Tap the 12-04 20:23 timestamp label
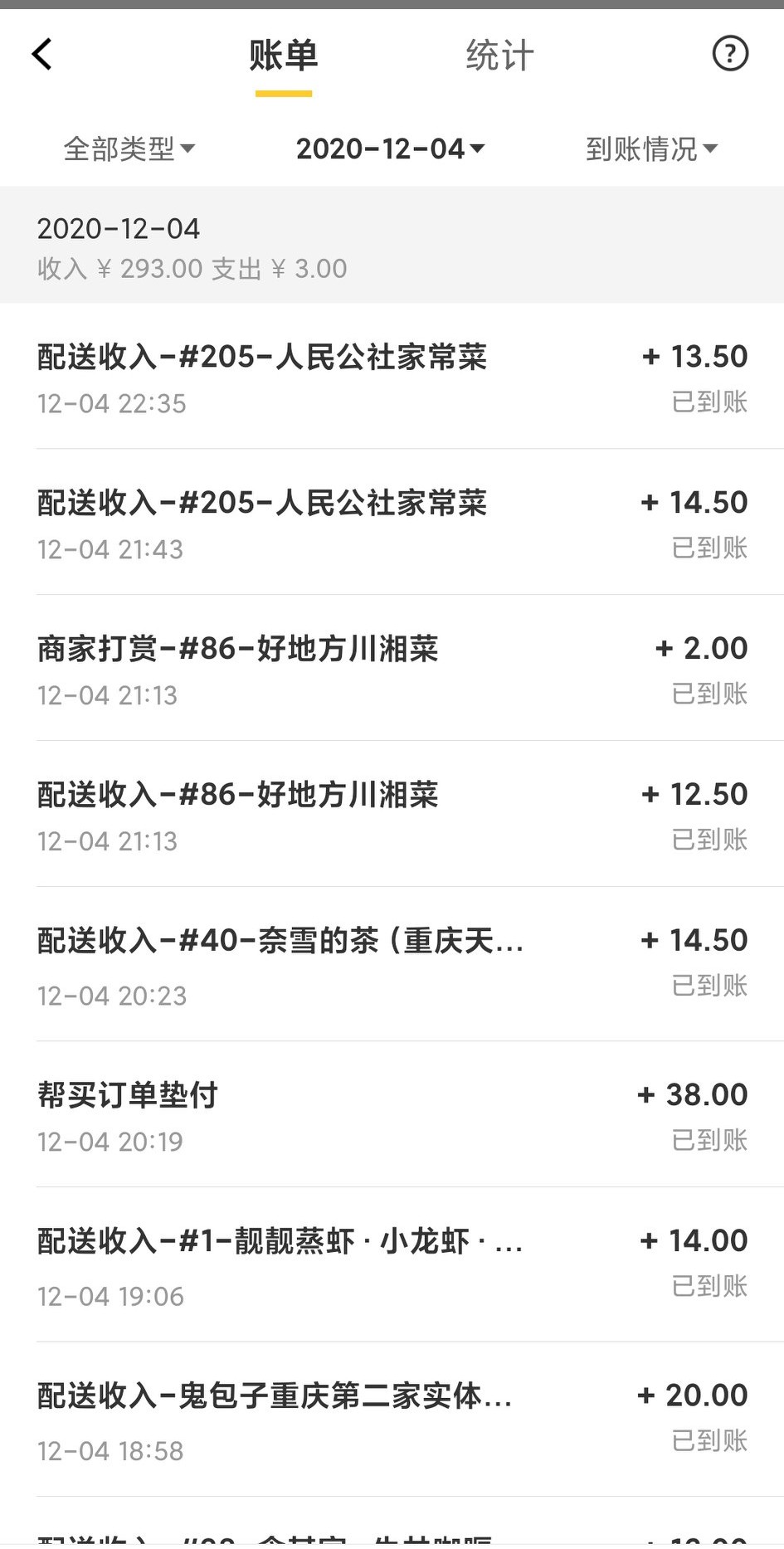The width and height of the screenshot is (784, 1549). tap(112, 995)
